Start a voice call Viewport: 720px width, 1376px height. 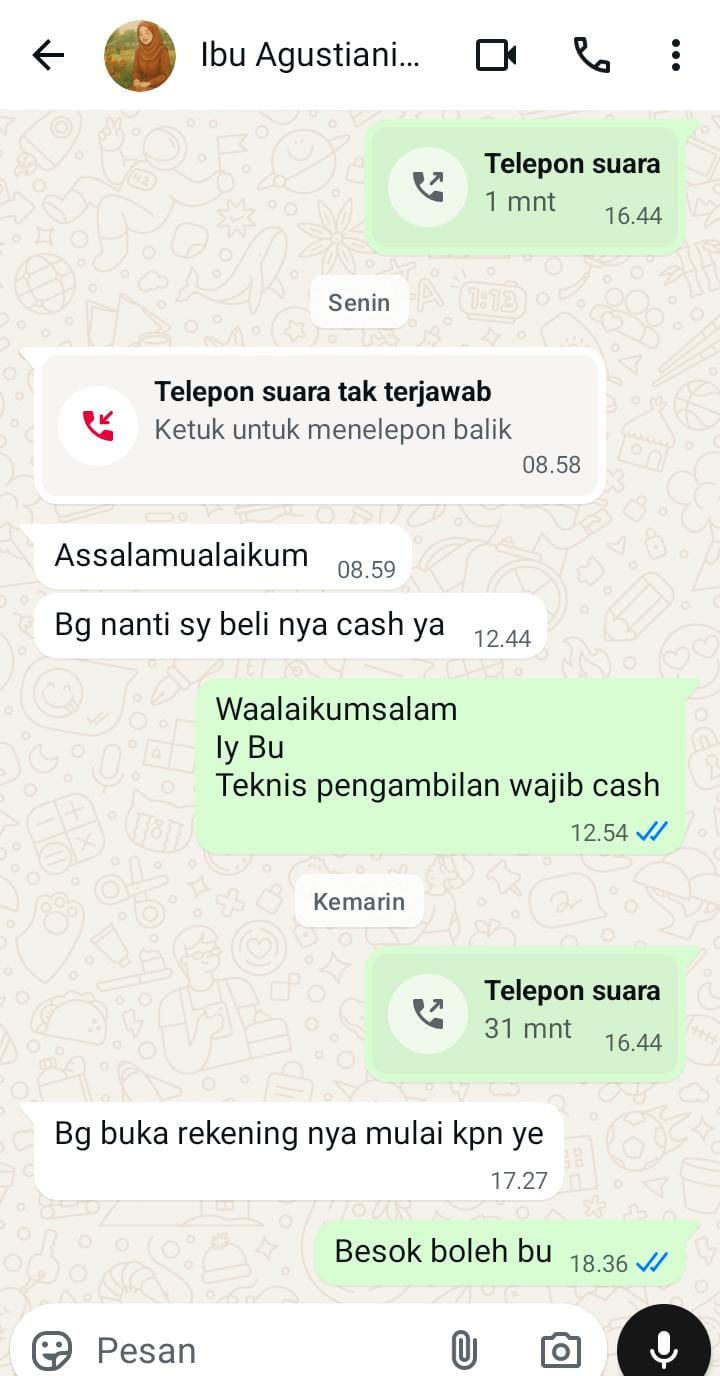[591, 56]
